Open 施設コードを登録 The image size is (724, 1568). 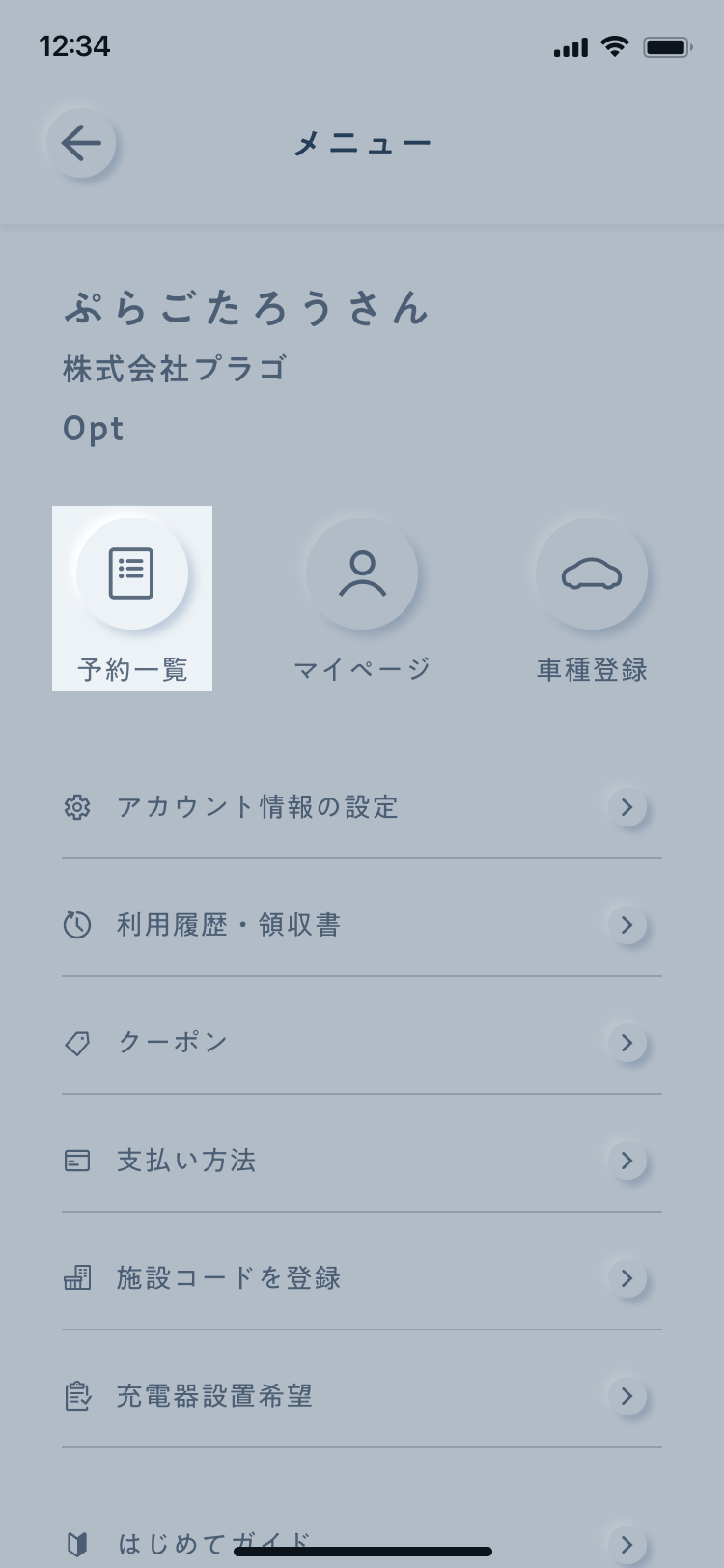click(x=362, y=1278)
